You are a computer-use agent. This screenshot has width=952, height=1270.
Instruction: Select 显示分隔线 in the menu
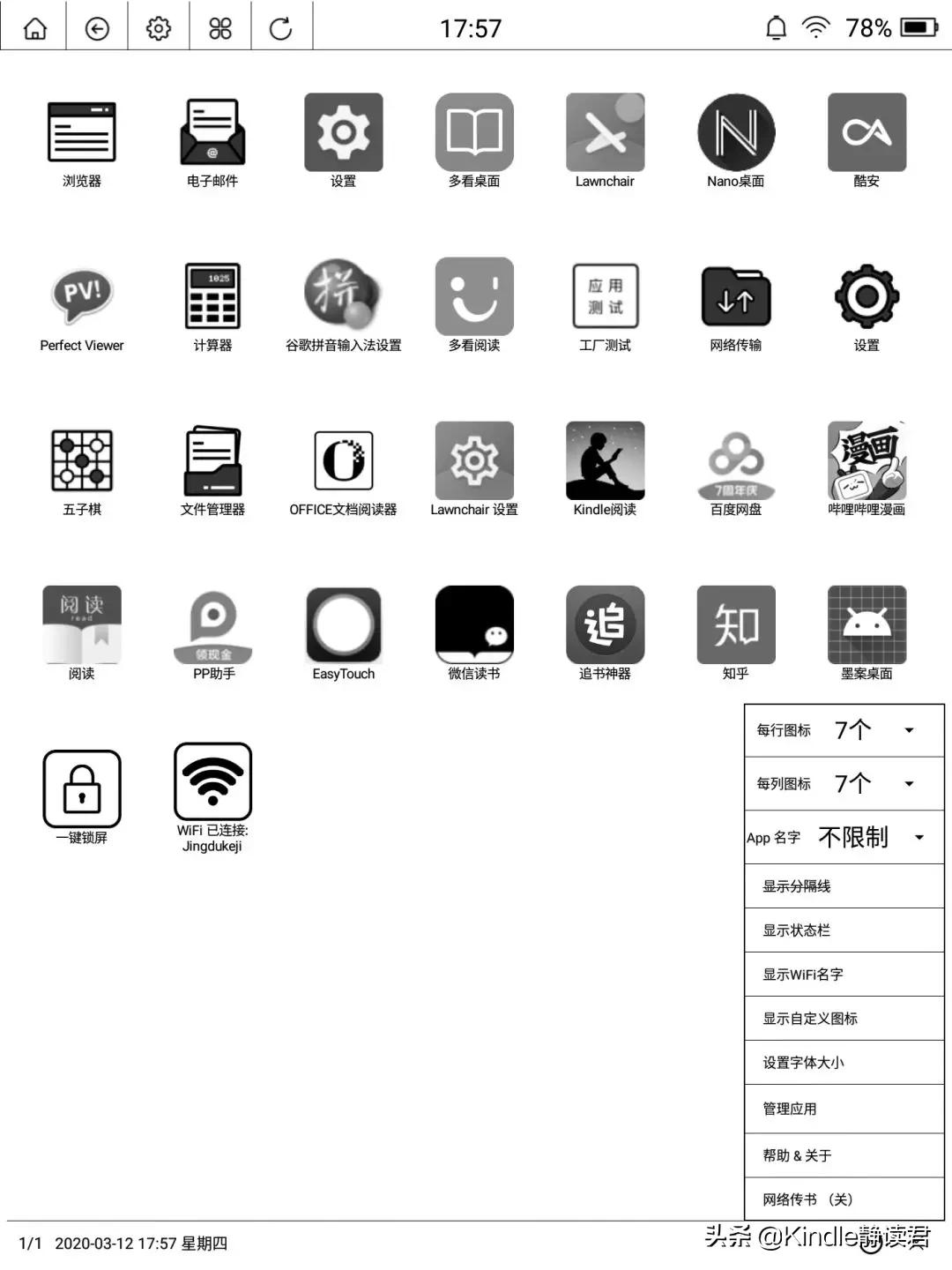[844, 886]
